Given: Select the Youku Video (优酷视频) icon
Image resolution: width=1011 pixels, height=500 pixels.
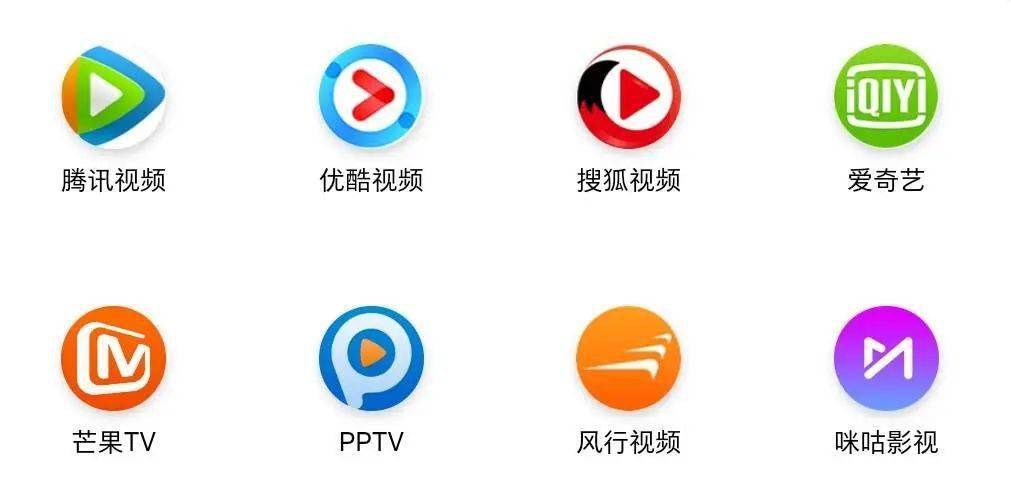Looking at the screenshot, I should tap(371, 96).
